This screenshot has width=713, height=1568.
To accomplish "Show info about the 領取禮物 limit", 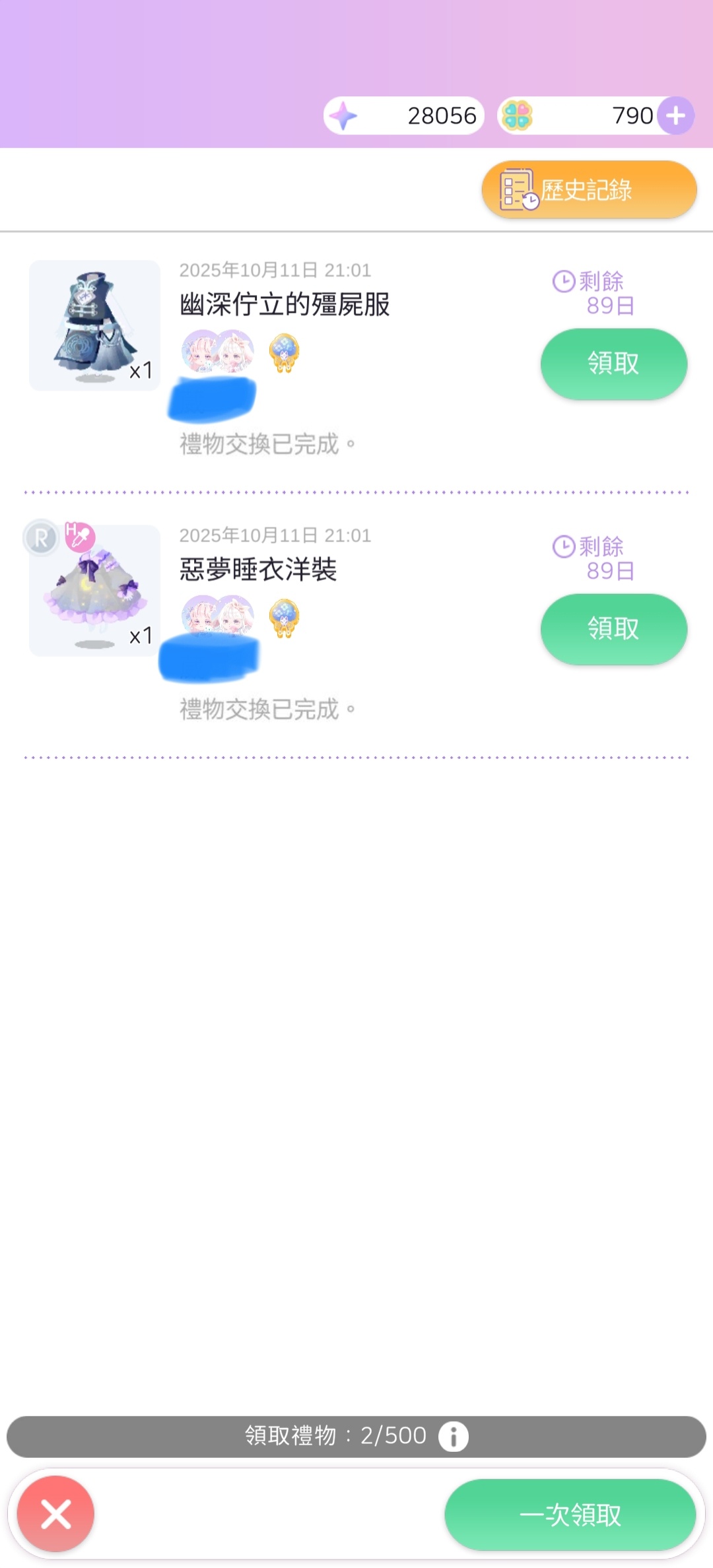I will click(454, 1437).
